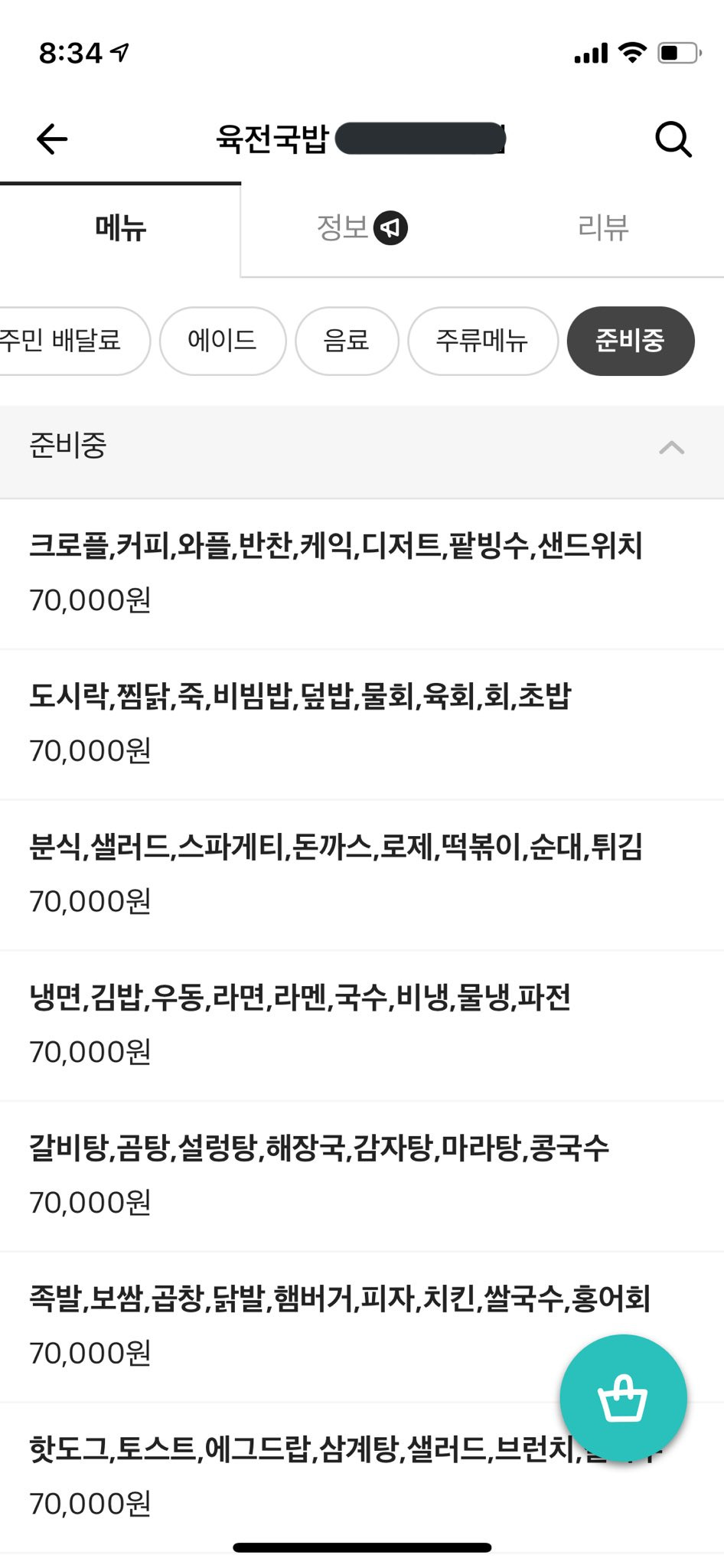Open the 족발,보쌈,곱창 menu item

coord(362,1327)
